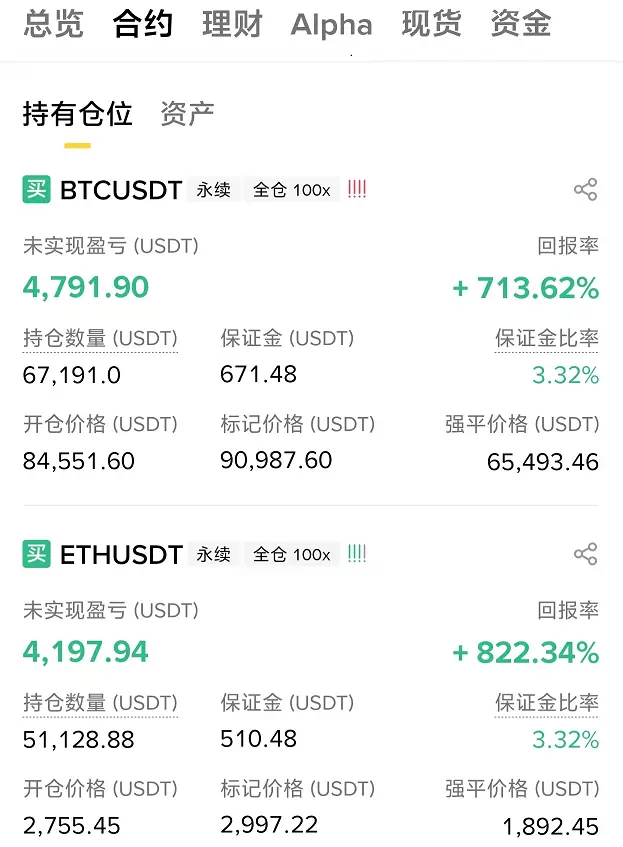Share the ETHUSDT position
Image resolution: width=623 pixels, height=847 pixels.
tap(585, 554)
